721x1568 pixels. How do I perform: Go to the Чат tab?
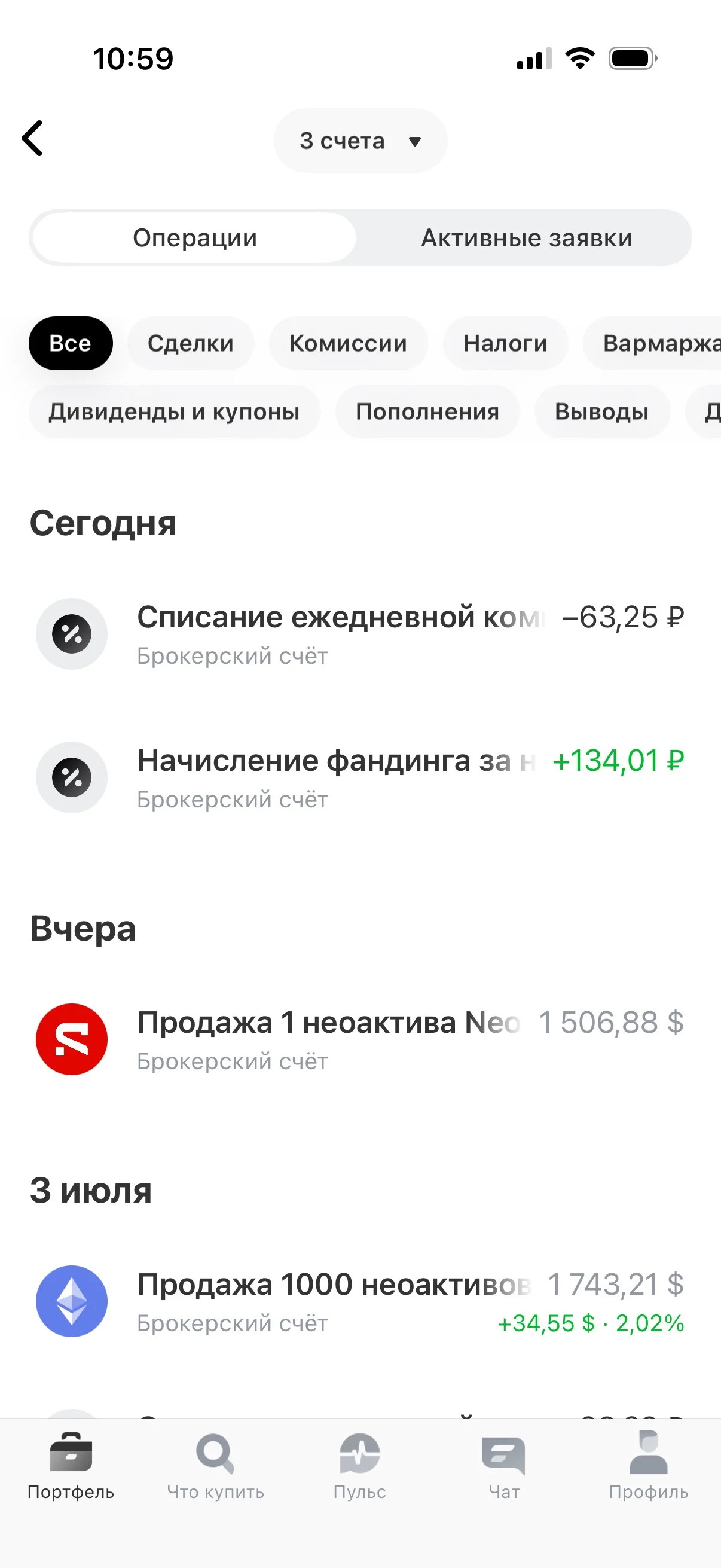coord(504,1467)
